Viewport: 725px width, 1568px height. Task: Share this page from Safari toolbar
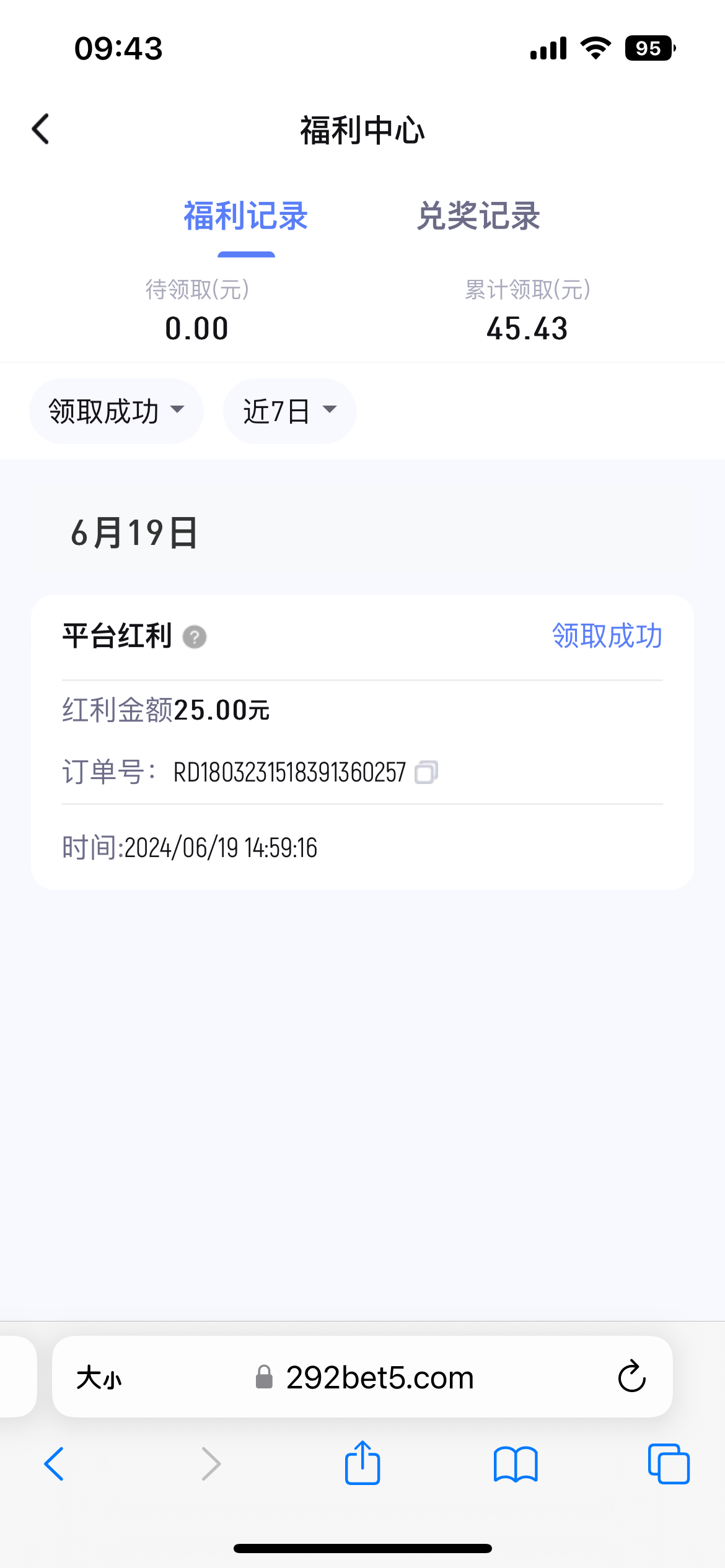click(x=362, y=1463)
